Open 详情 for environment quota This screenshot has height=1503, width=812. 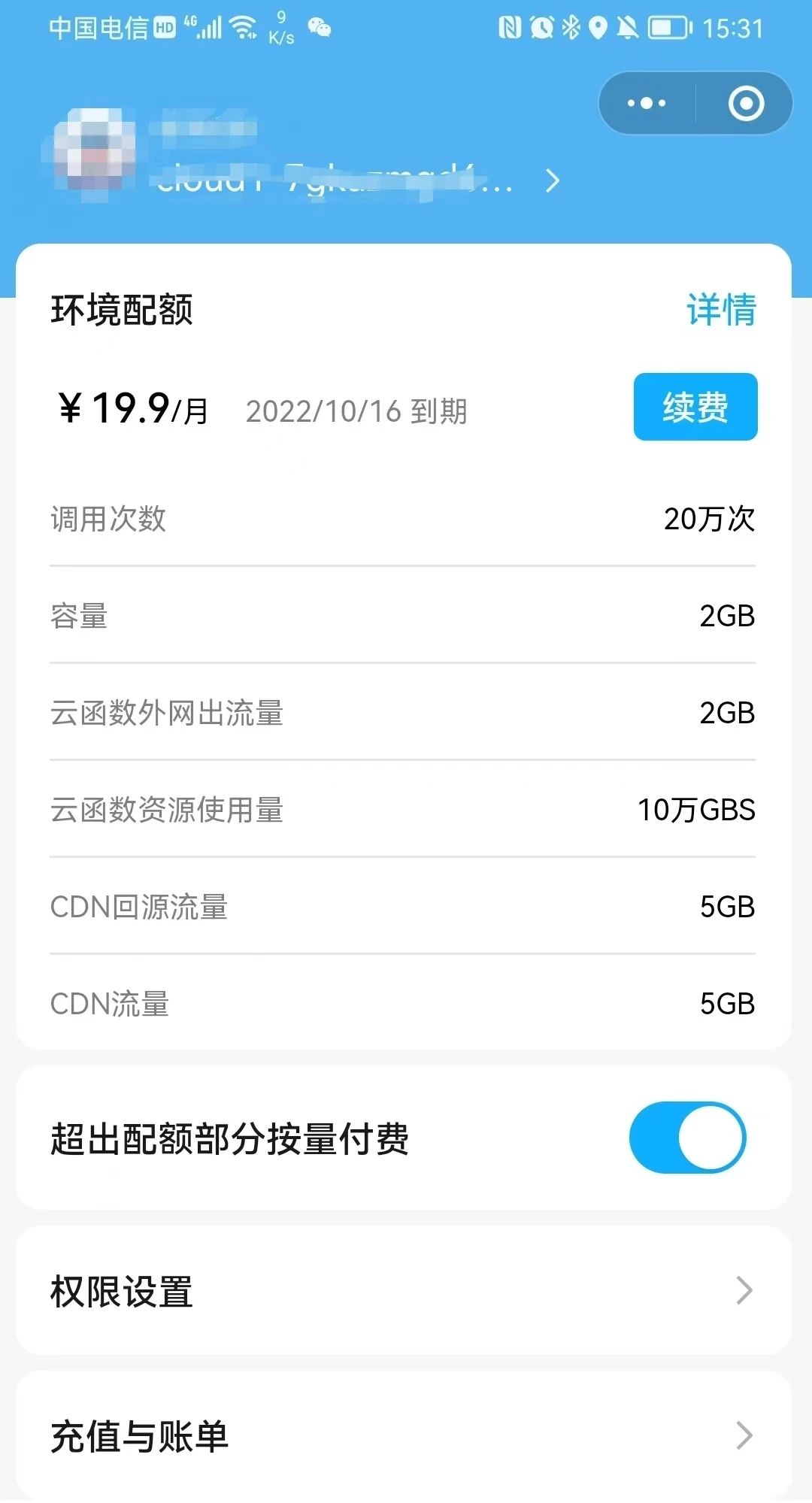(x=721, y=310)
